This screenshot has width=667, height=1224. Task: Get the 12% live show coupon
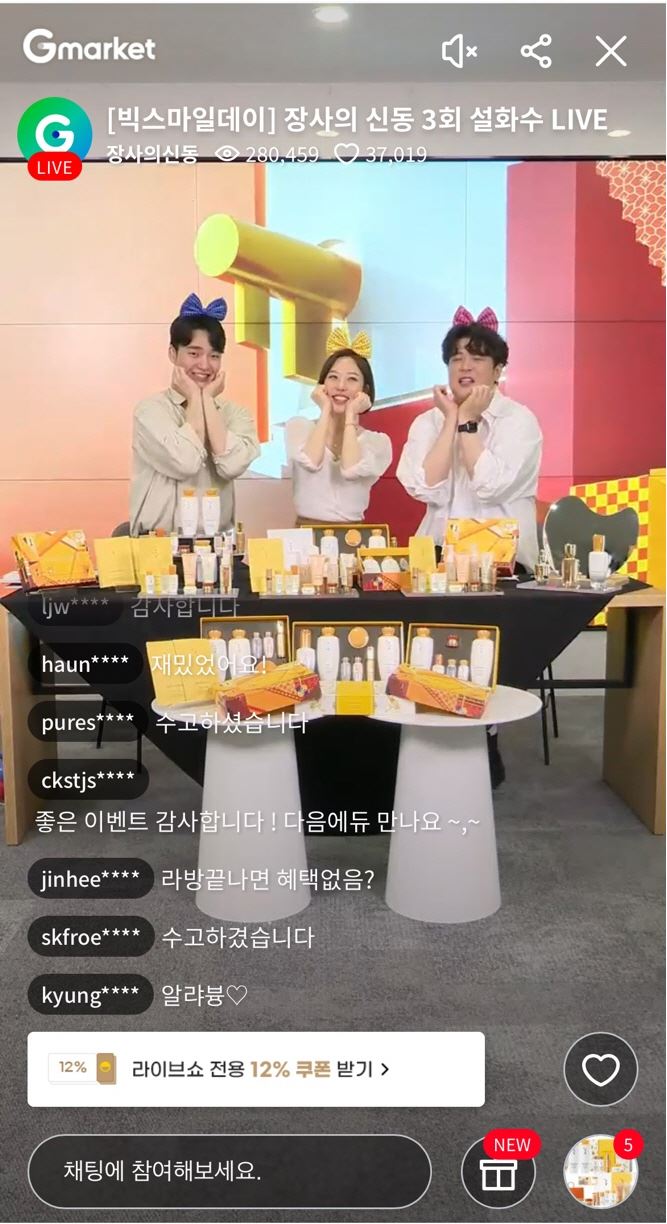pos(256,1069)
